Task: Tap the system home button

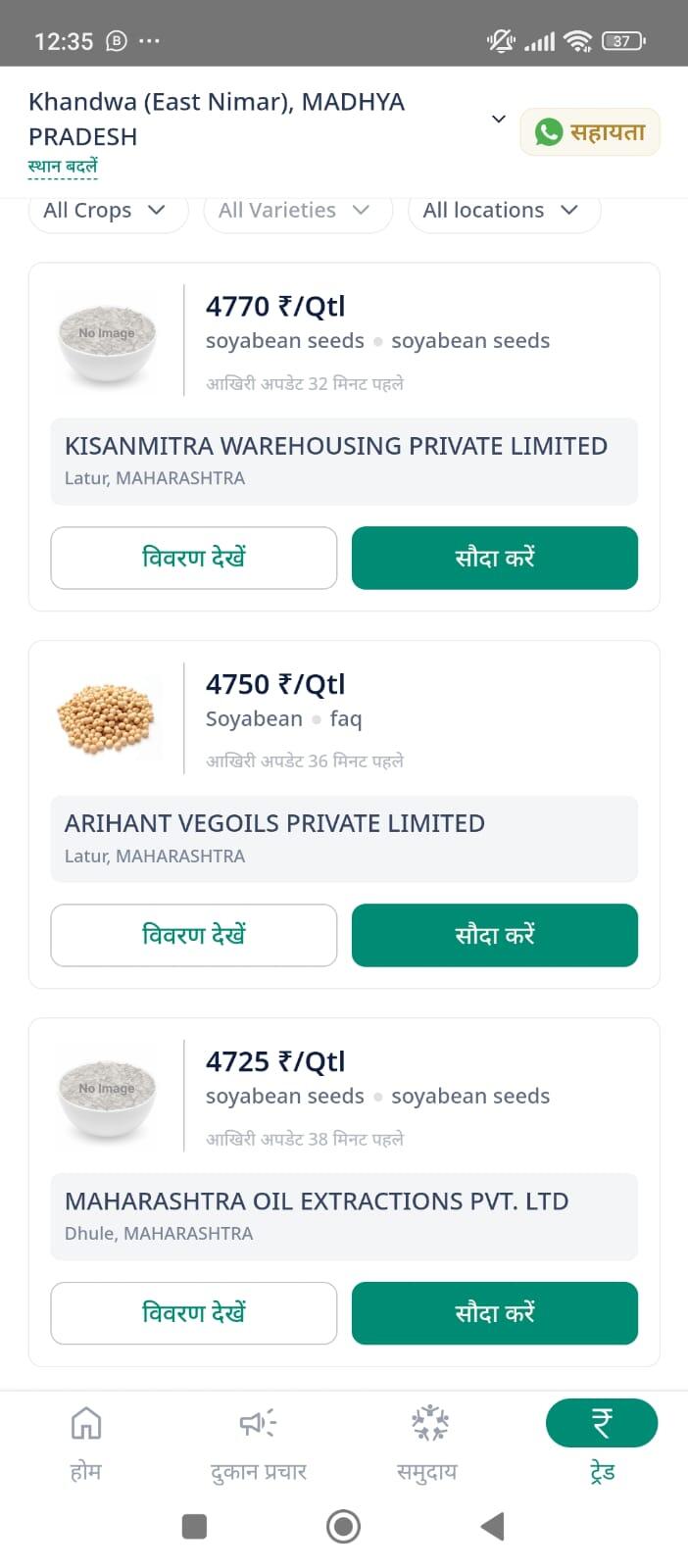Action: (343, 1526)
